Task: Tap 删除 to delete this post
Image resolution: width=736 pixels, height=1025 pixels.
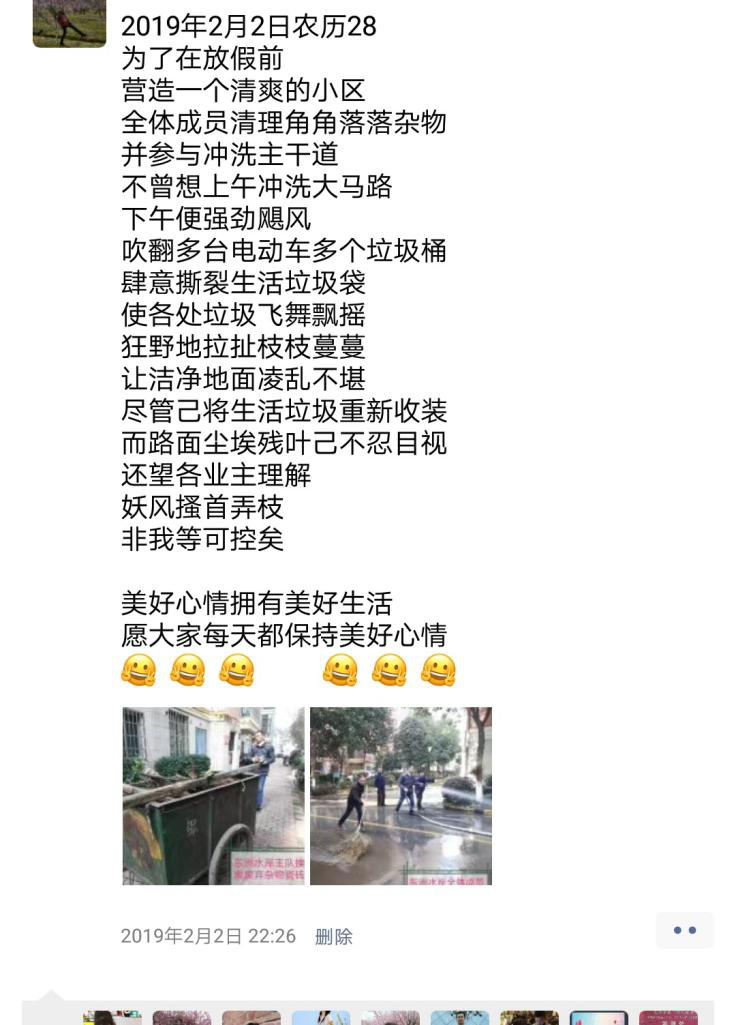Action: (x=333, y=937)
